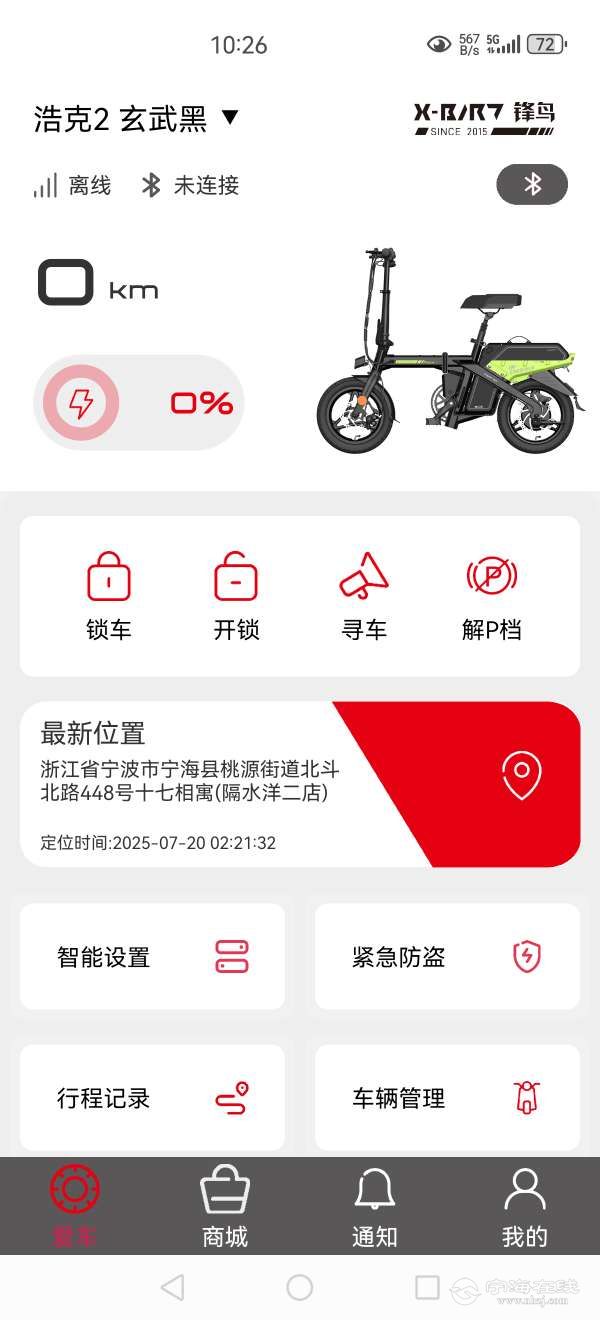Tap 寻车 to find the bike
This screenshot has width=600, height=1320.
tap(363, 597)
